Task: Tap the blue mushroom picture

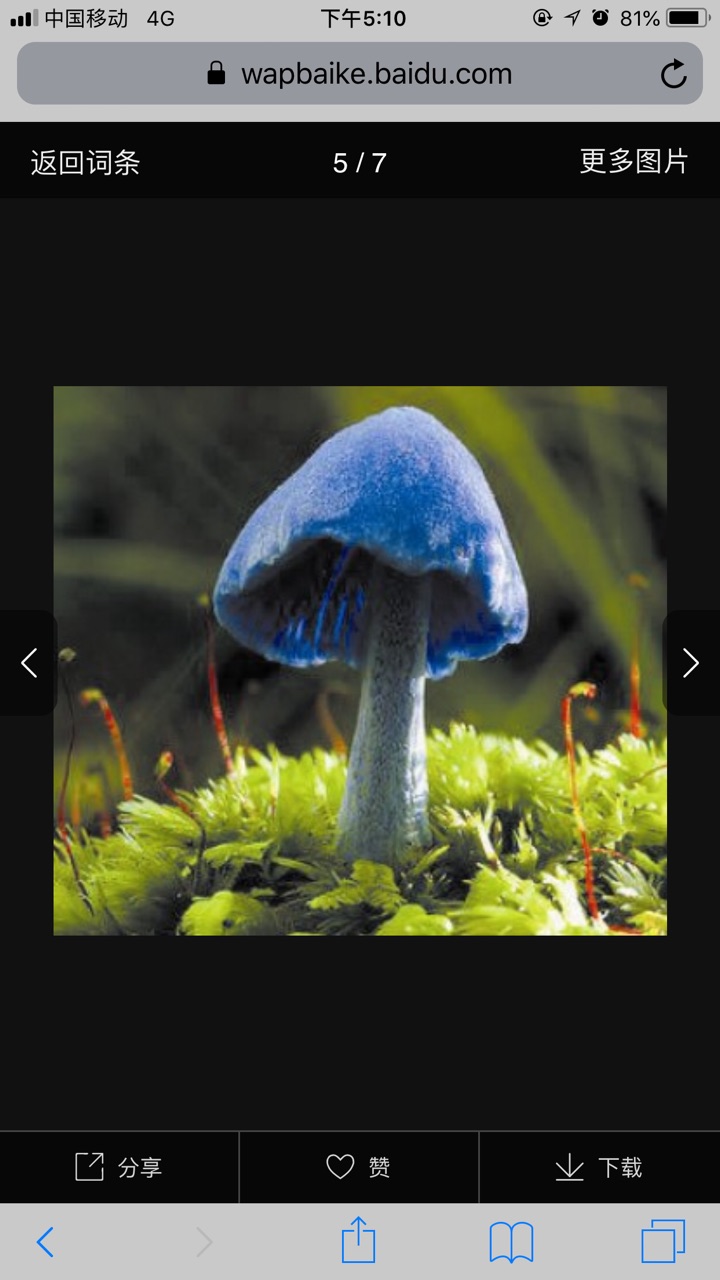Action: (360, 660)
